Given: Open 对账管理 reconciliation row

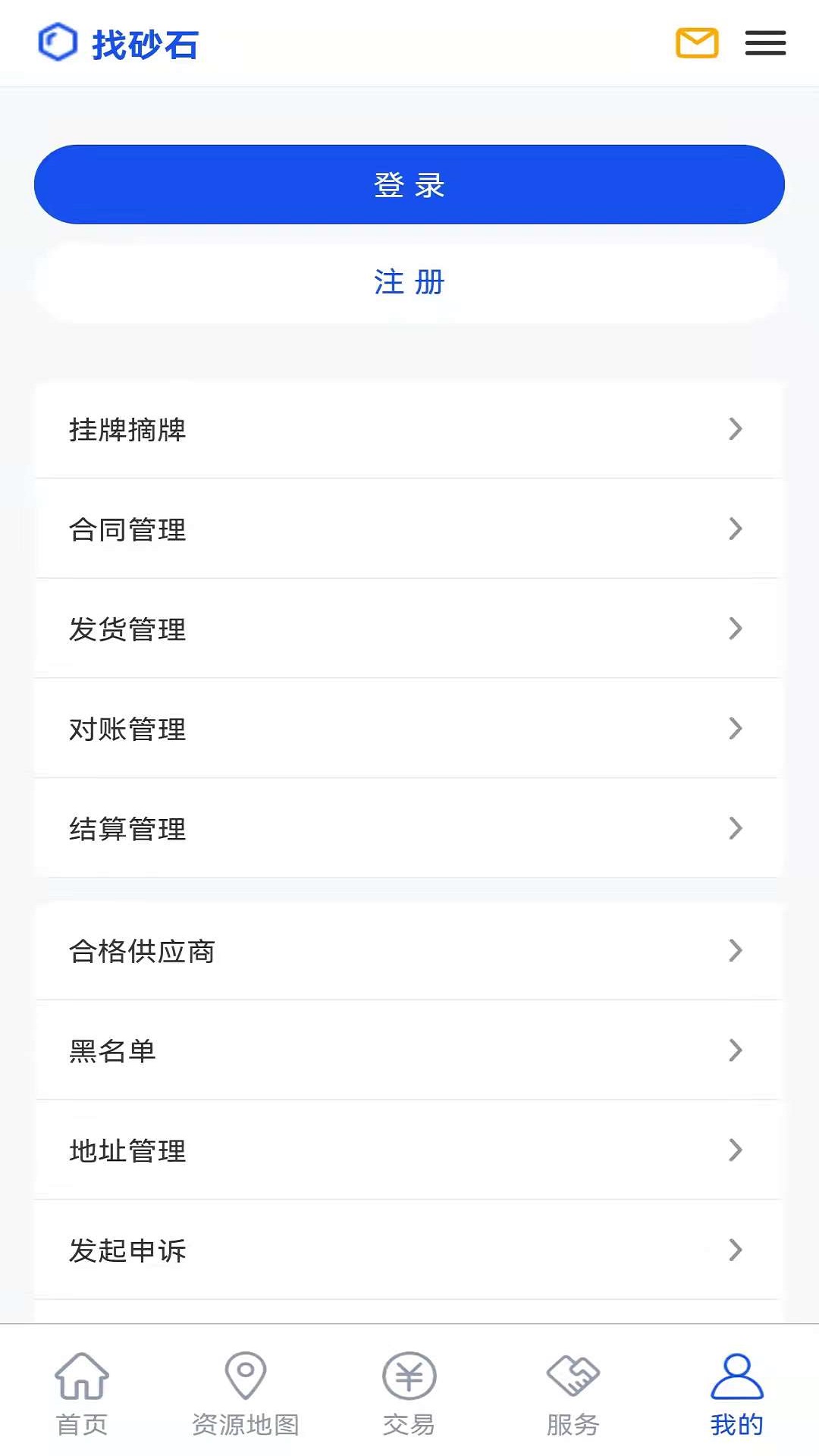Looking at the screenshot, I should click(x=409, y=729).
